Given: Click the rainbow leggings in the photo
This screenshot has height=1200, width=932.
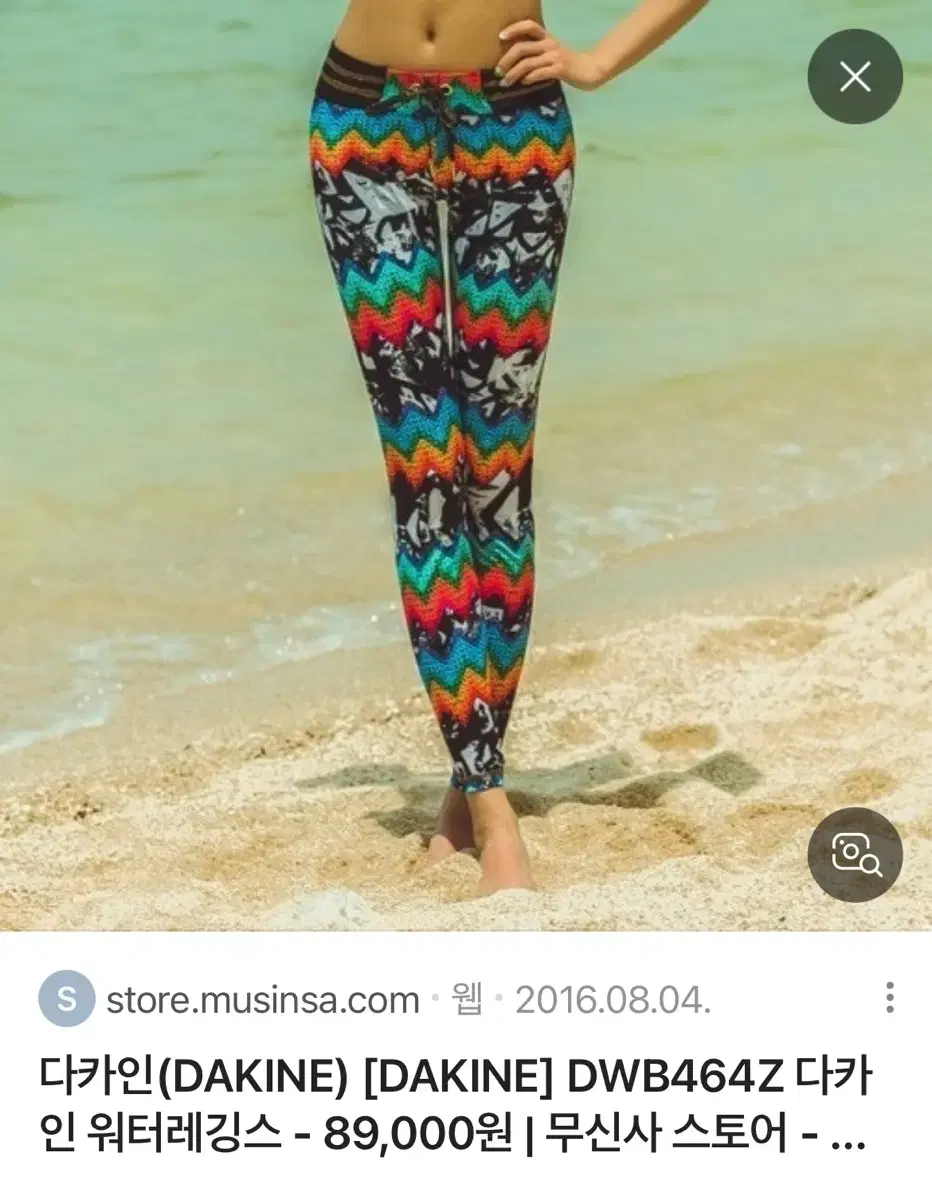Looking at the screenshot, I should pos(440,400).
